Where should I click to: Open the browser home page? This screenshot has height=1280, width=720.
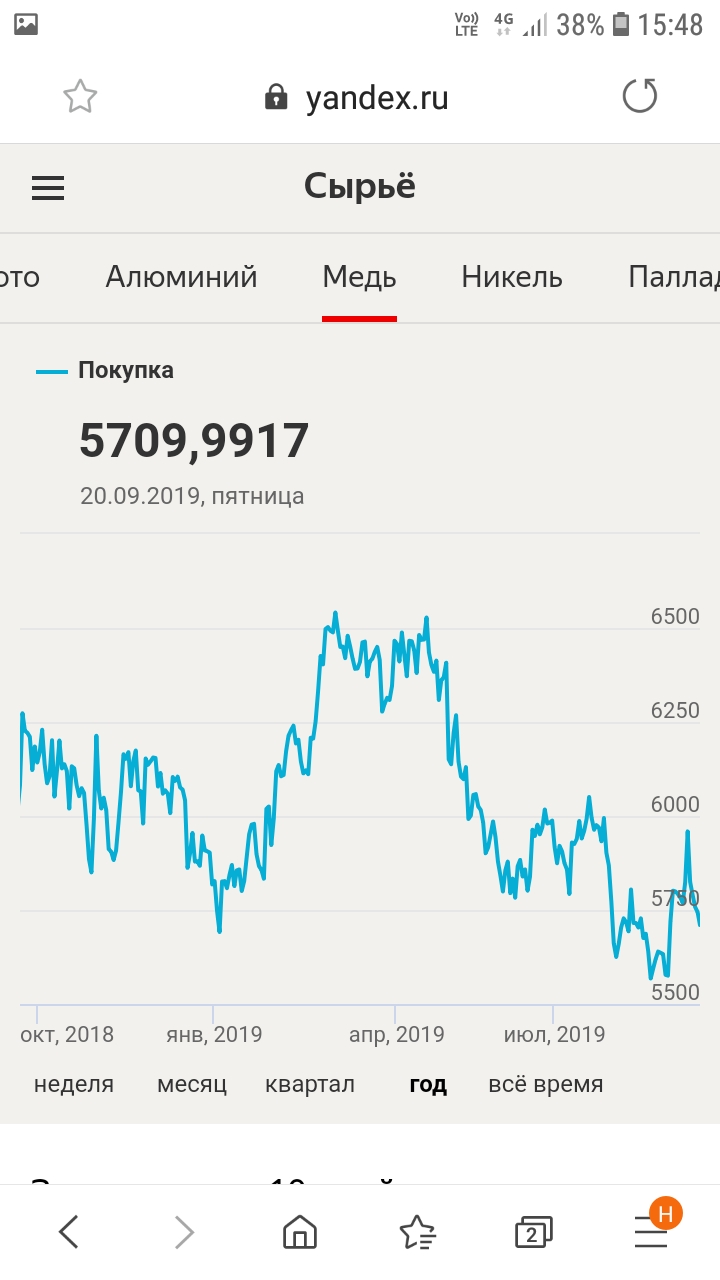(300, 1232)
